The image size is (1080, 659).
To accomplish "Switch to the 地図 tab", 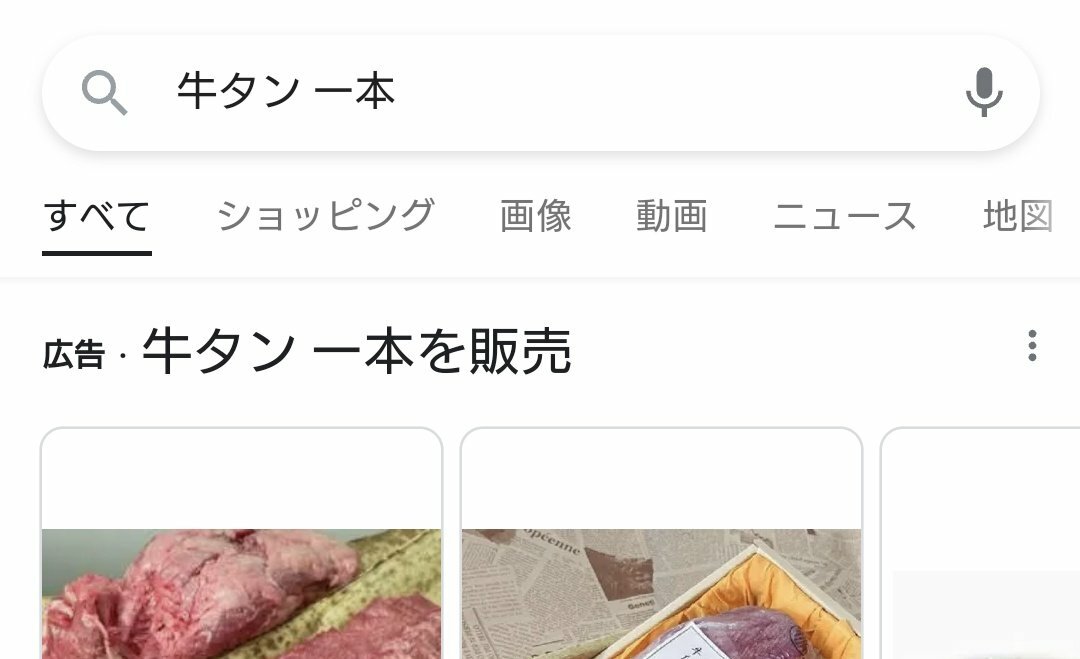I will pos(1018,216).
